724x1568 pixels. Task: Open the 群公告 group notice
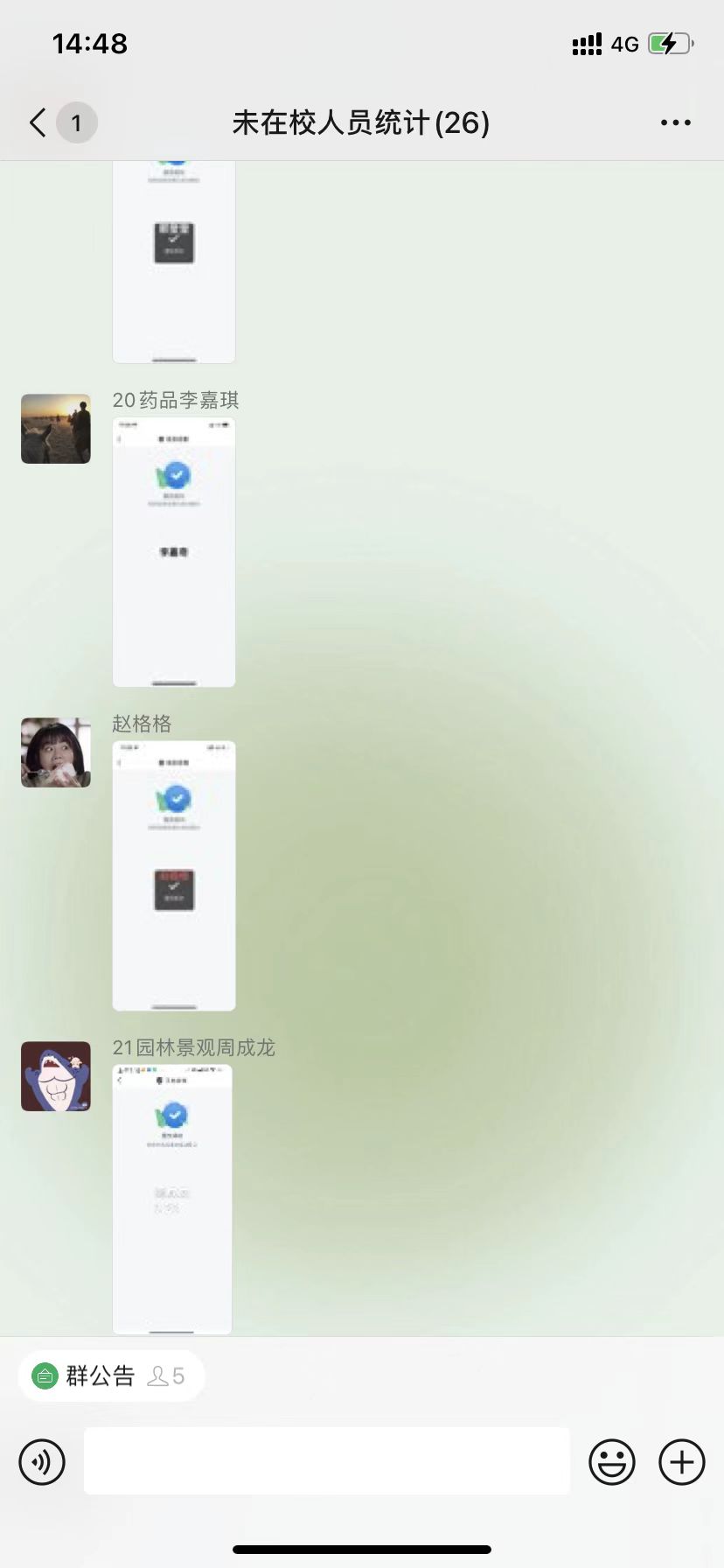click(x=111, y=1376)
